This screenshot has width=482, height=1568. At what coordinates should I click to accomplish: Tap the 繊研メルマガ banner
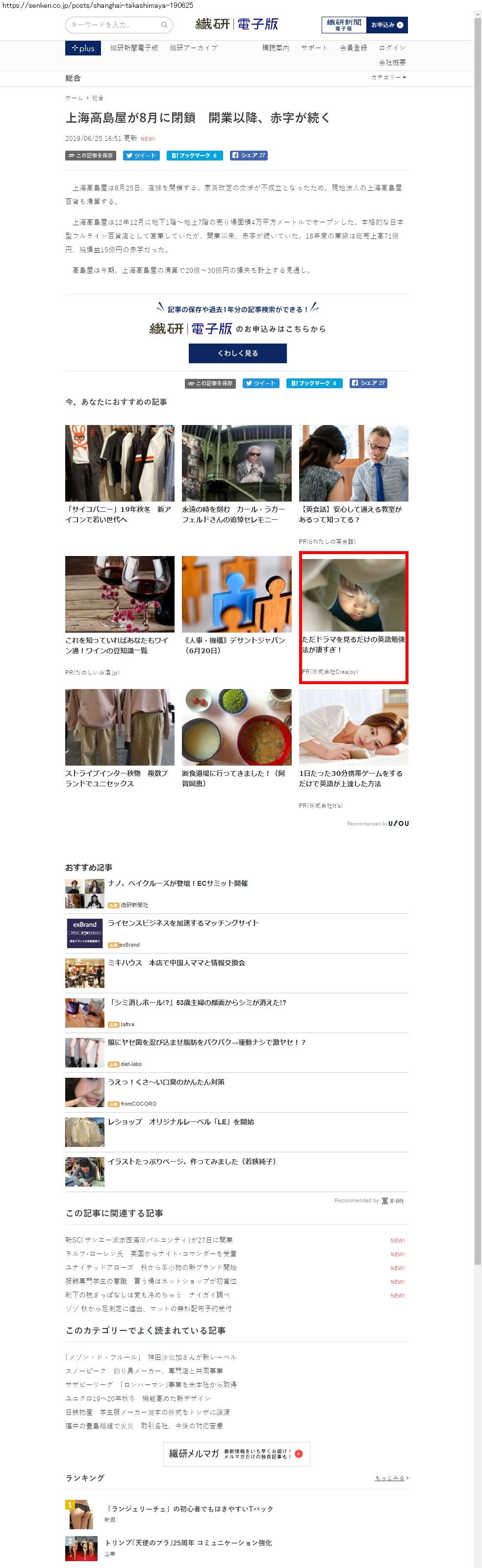coord(236,1454)
